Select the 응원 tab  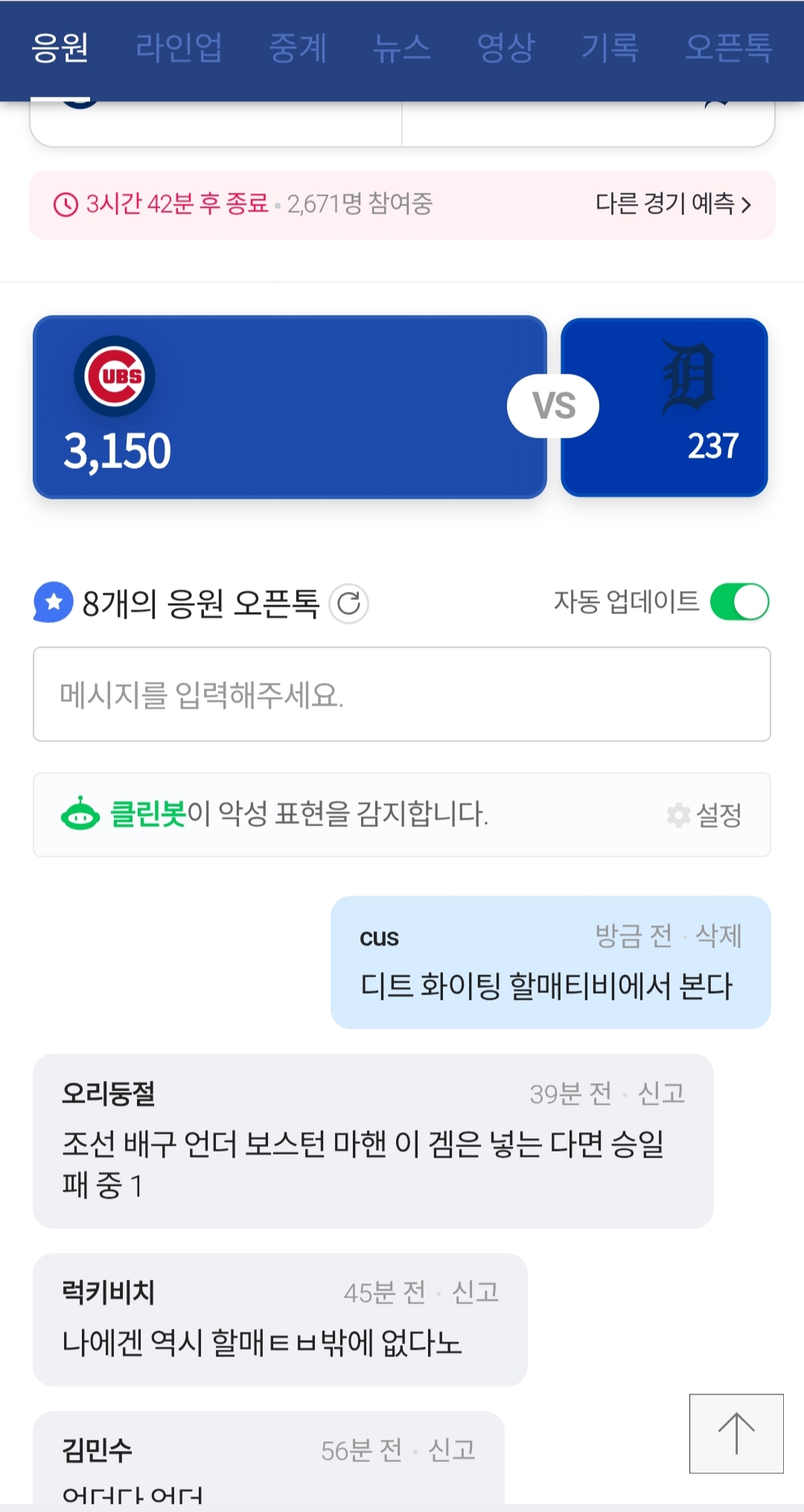(60, 48)
